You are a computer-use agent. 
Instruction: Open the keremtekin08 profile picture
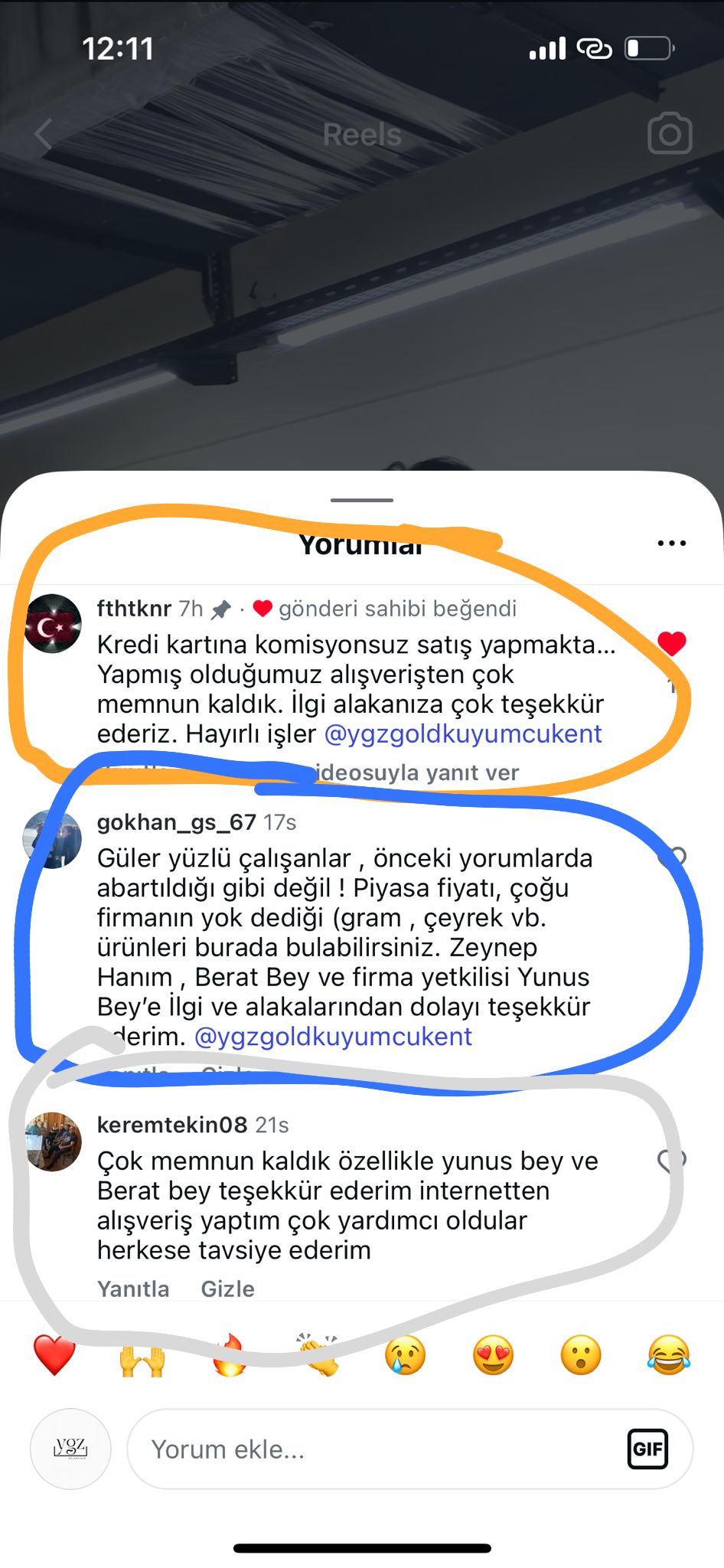54,1142
